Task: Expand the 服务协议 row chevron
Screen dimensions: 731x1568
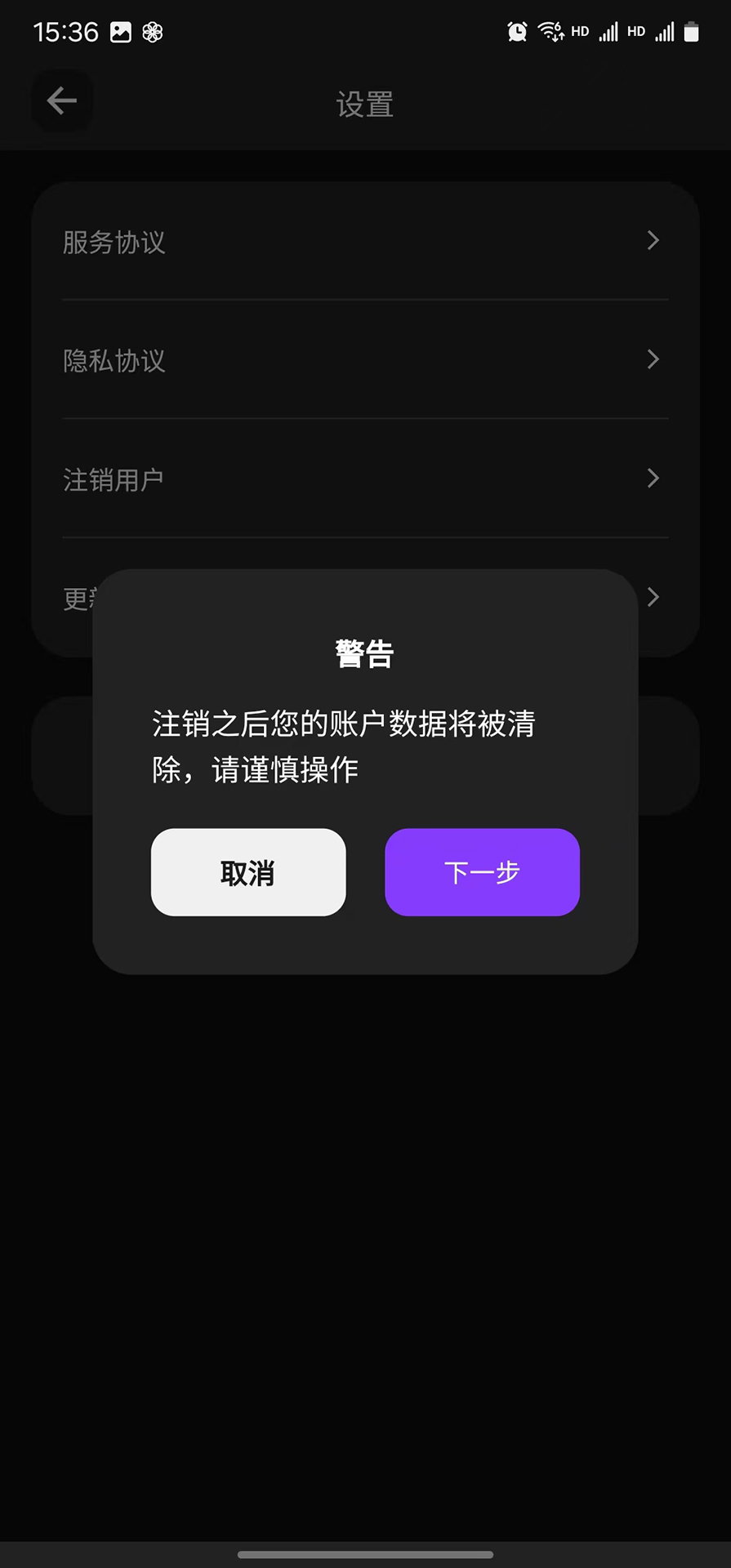Action: [653, 240]
